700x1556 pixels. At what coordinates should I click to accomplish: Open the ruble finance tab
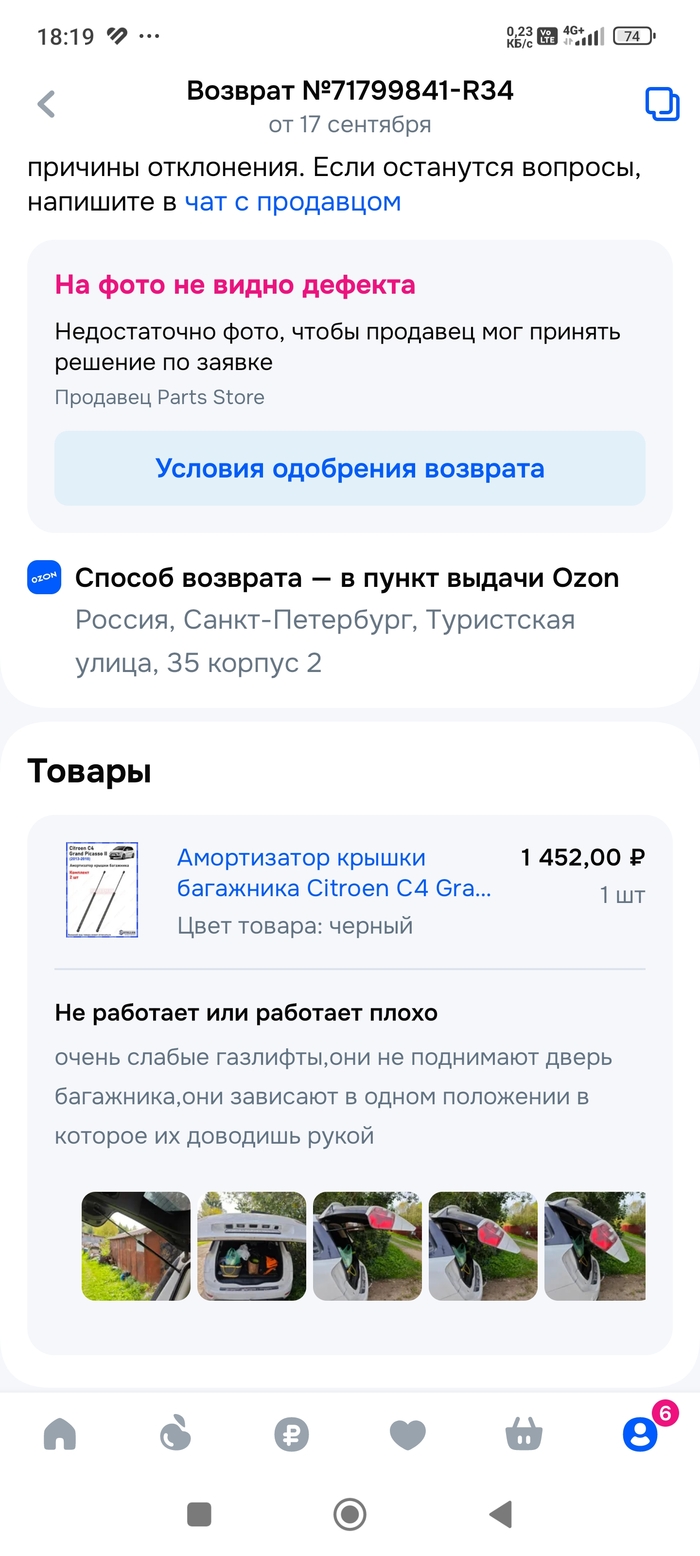pos(292,1435)
